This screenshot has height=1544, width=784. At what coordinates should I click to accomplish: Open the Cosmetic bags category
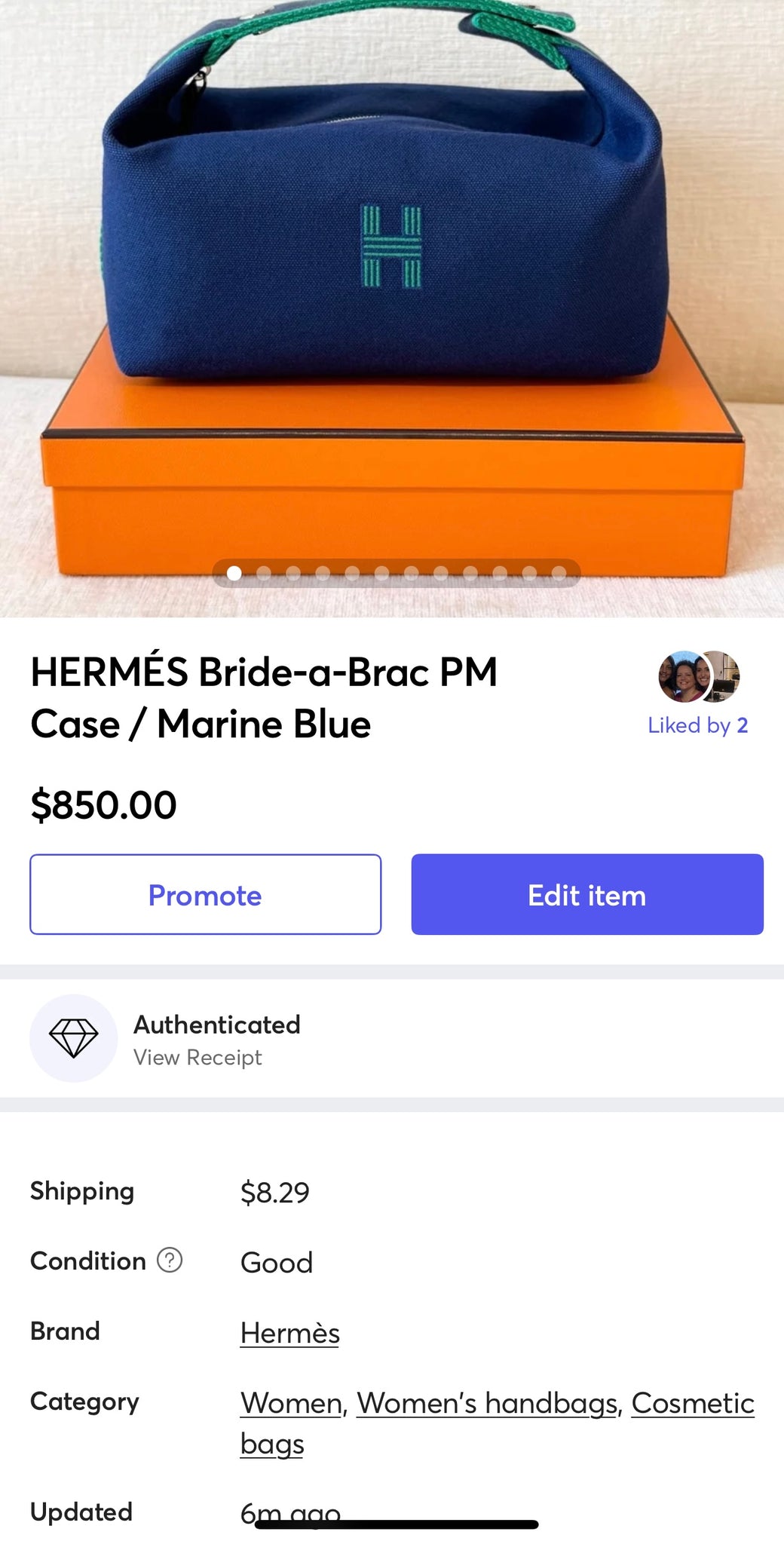(x=692, y=1403)
